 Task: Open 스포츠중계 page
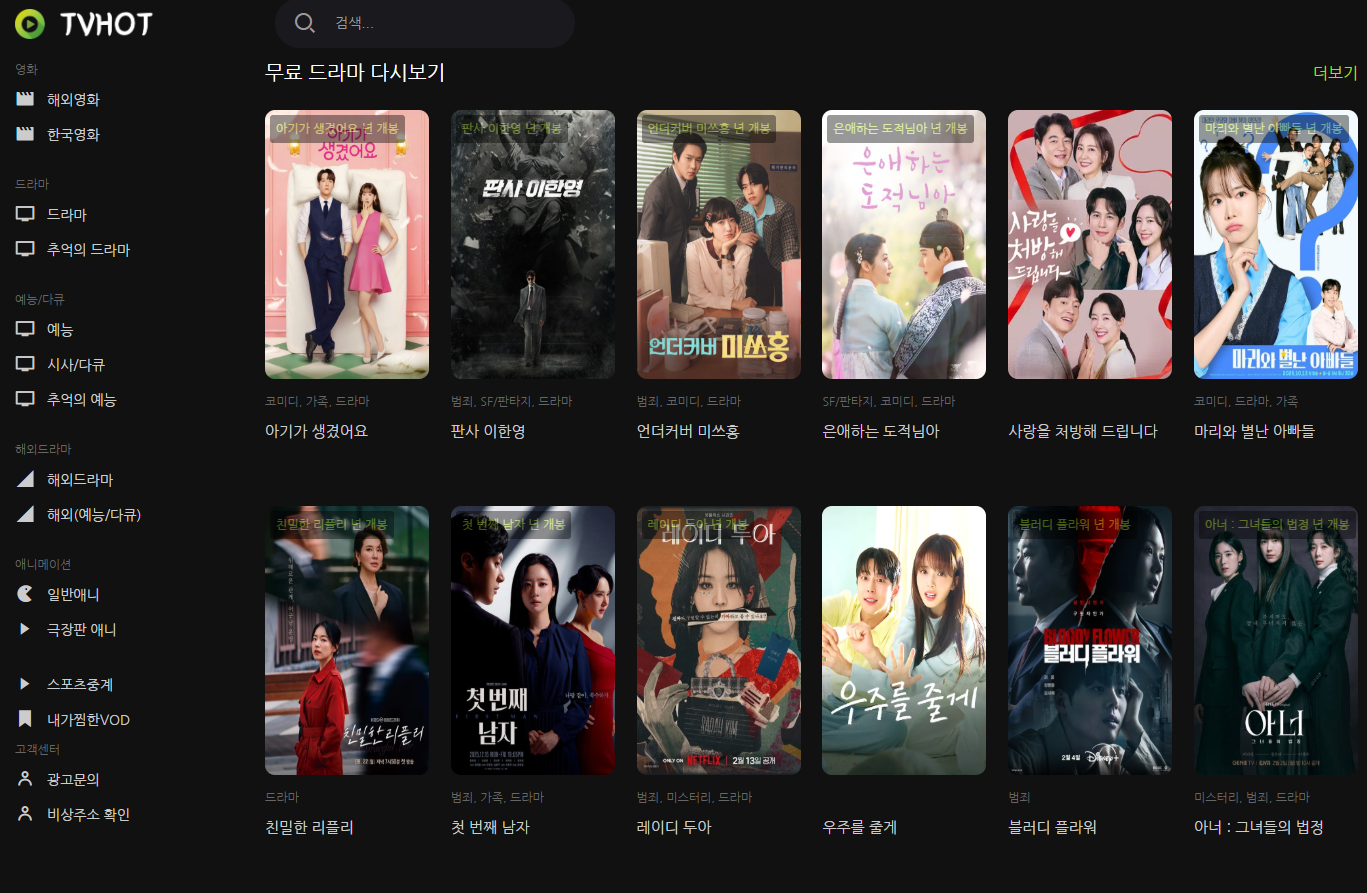pyautogui.click(x=80, y=685)
